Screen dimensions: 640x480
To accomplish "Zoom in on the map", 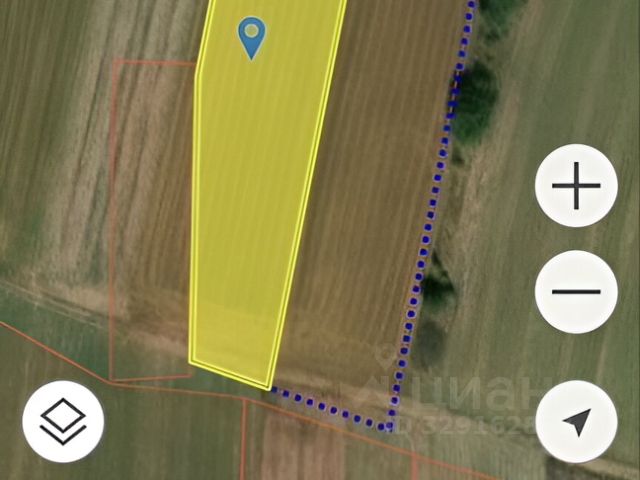I will tap(576, 185).
